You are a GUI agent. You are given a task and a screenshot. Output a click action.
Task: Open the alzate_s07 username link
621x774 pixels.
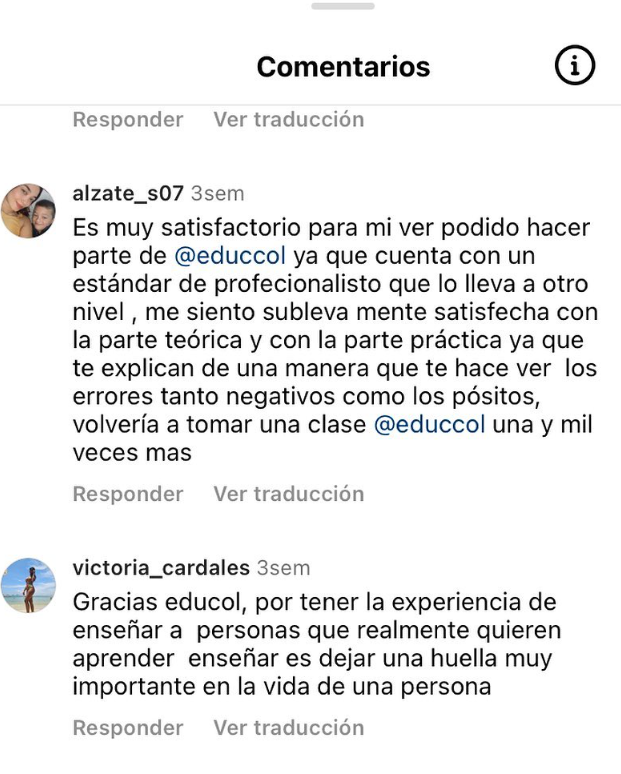[128, 193]
